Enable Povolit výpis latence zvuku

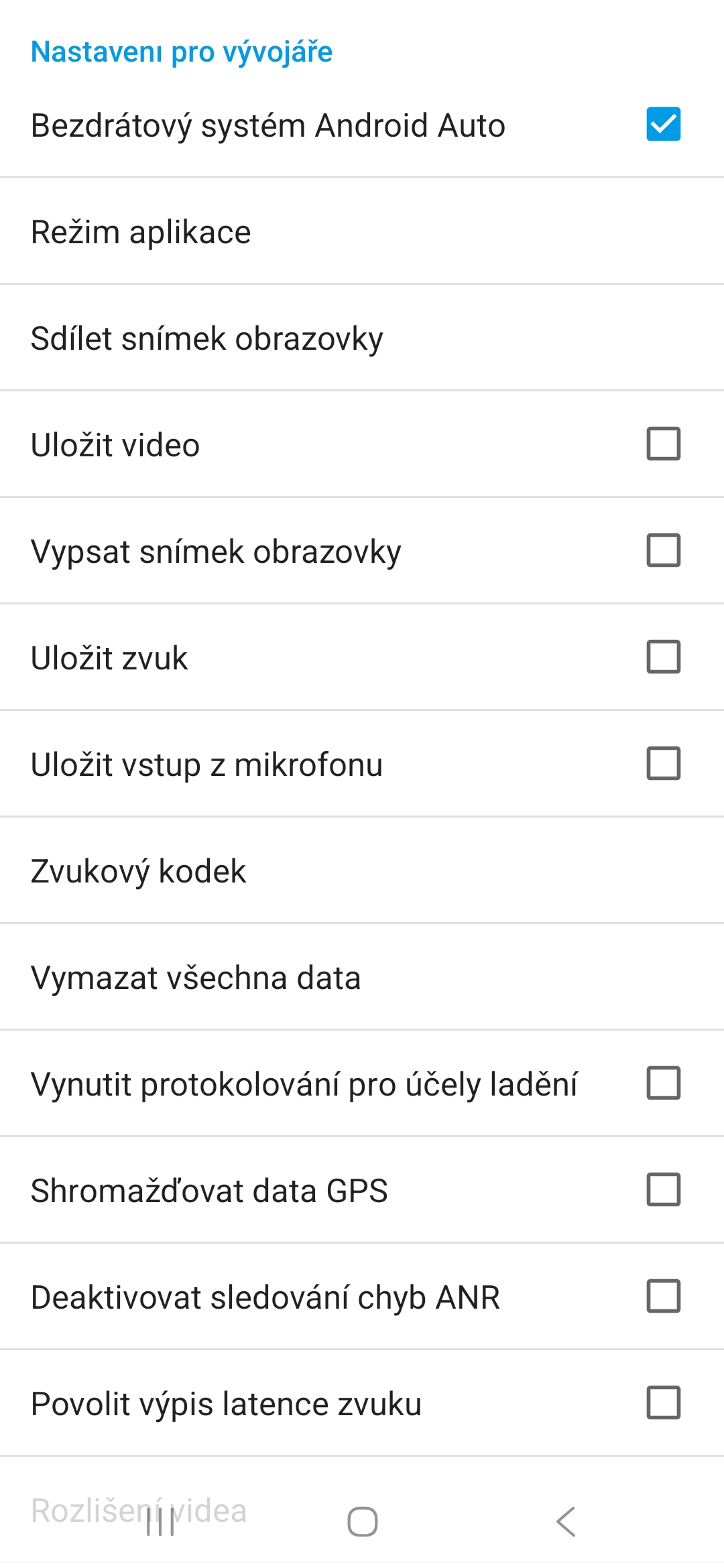663,1402
